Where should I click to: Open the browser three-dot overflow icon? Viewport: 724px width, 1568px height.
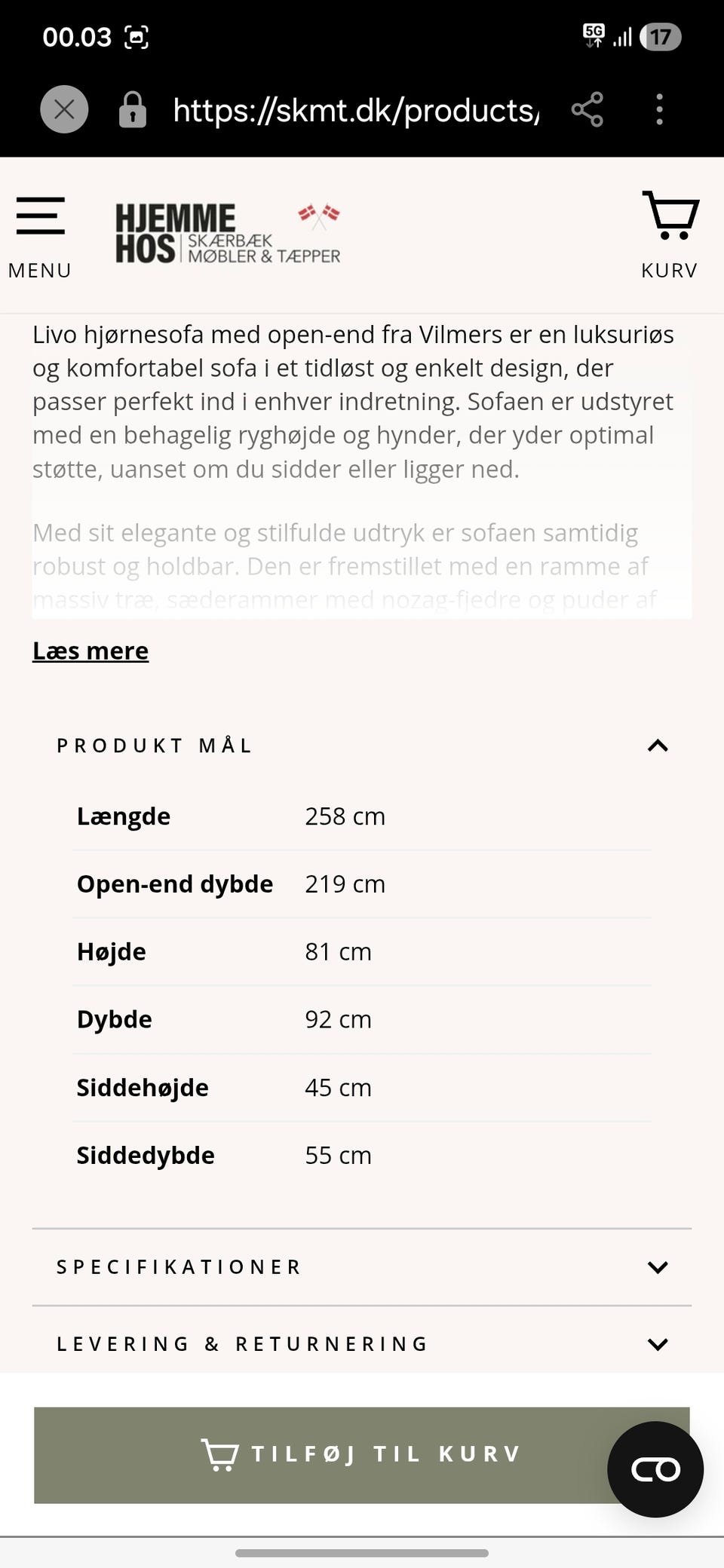pyautogui.click(x=659, y=109)
